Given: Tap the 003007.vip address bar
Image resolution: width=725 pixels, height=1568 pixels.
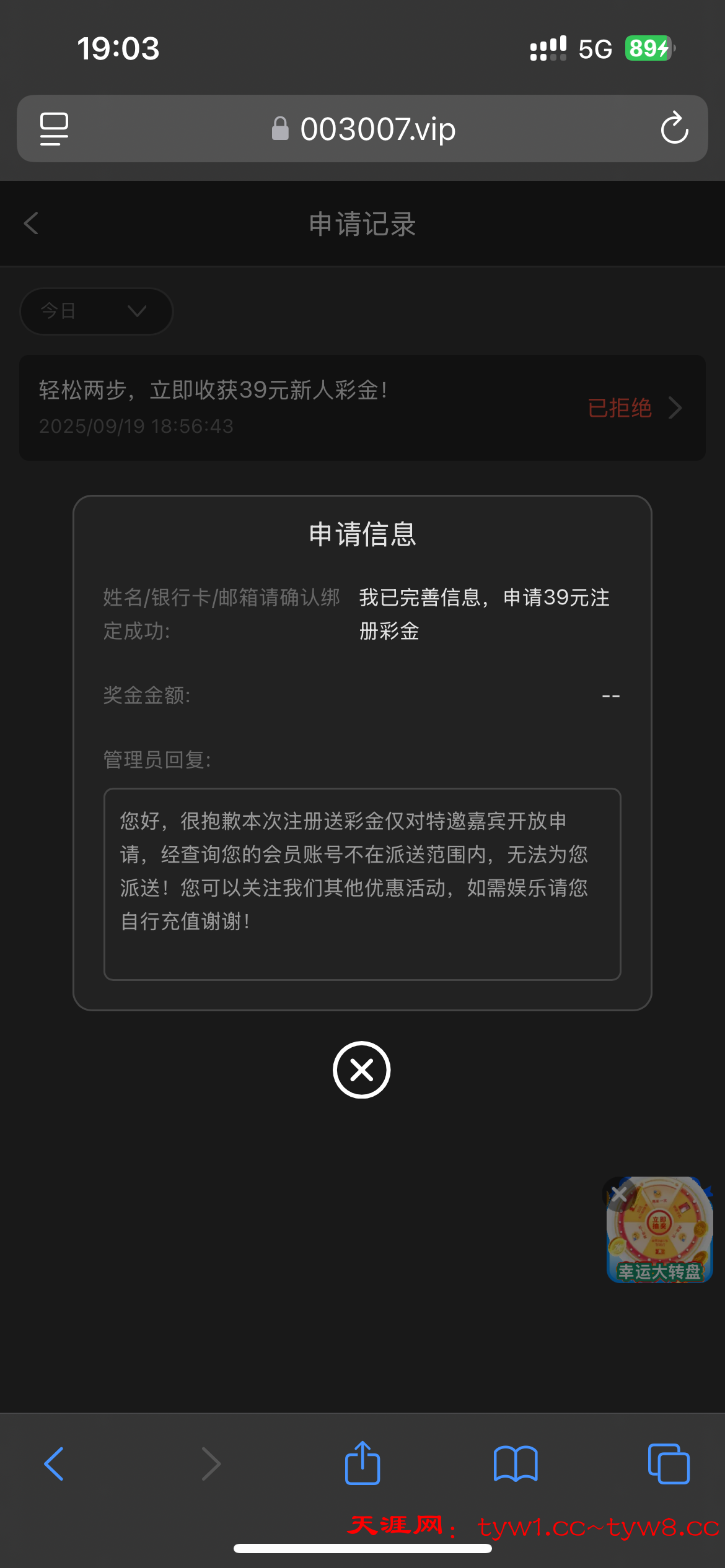Looking at the screenshot, I should coord(363,129).
